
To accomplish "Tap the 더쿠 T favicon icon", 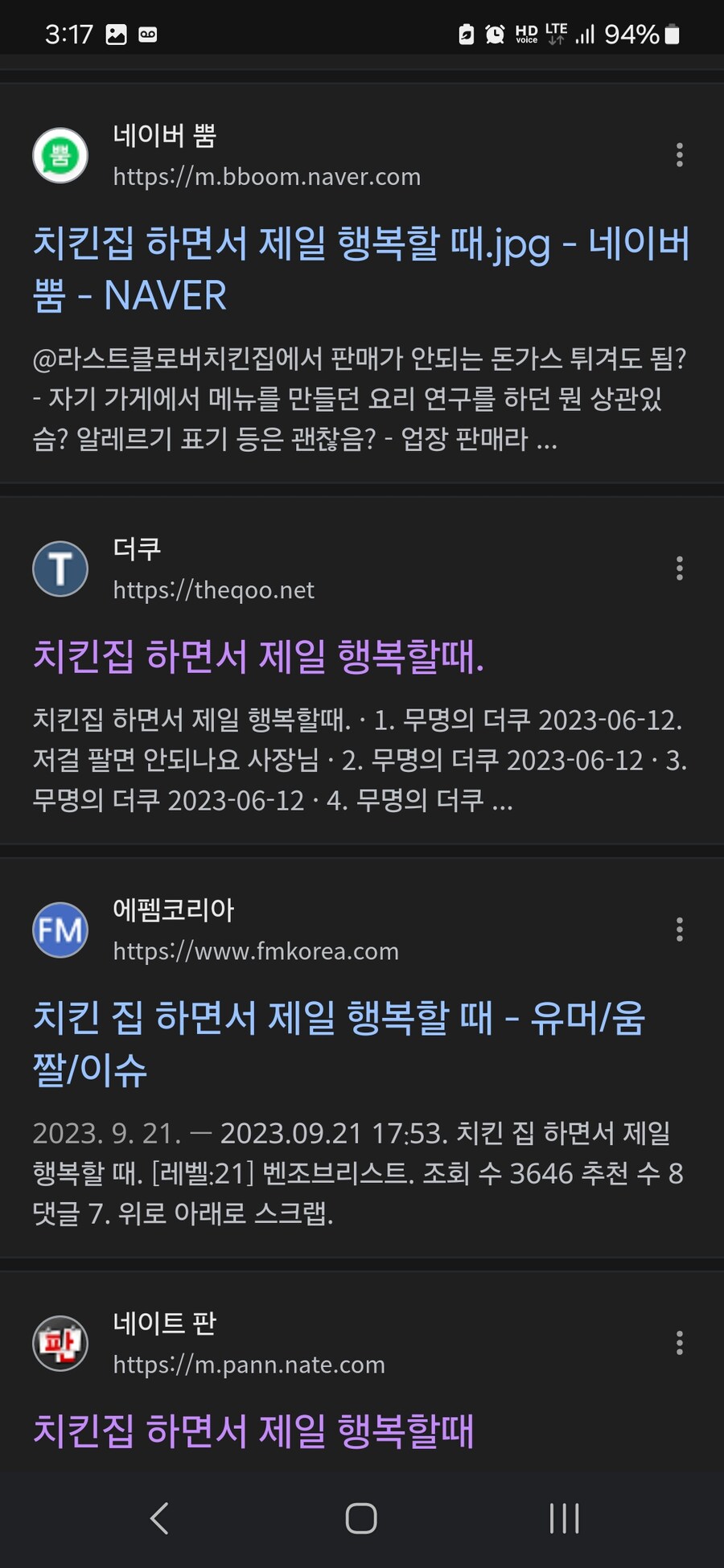I will [x=60, y=569].
